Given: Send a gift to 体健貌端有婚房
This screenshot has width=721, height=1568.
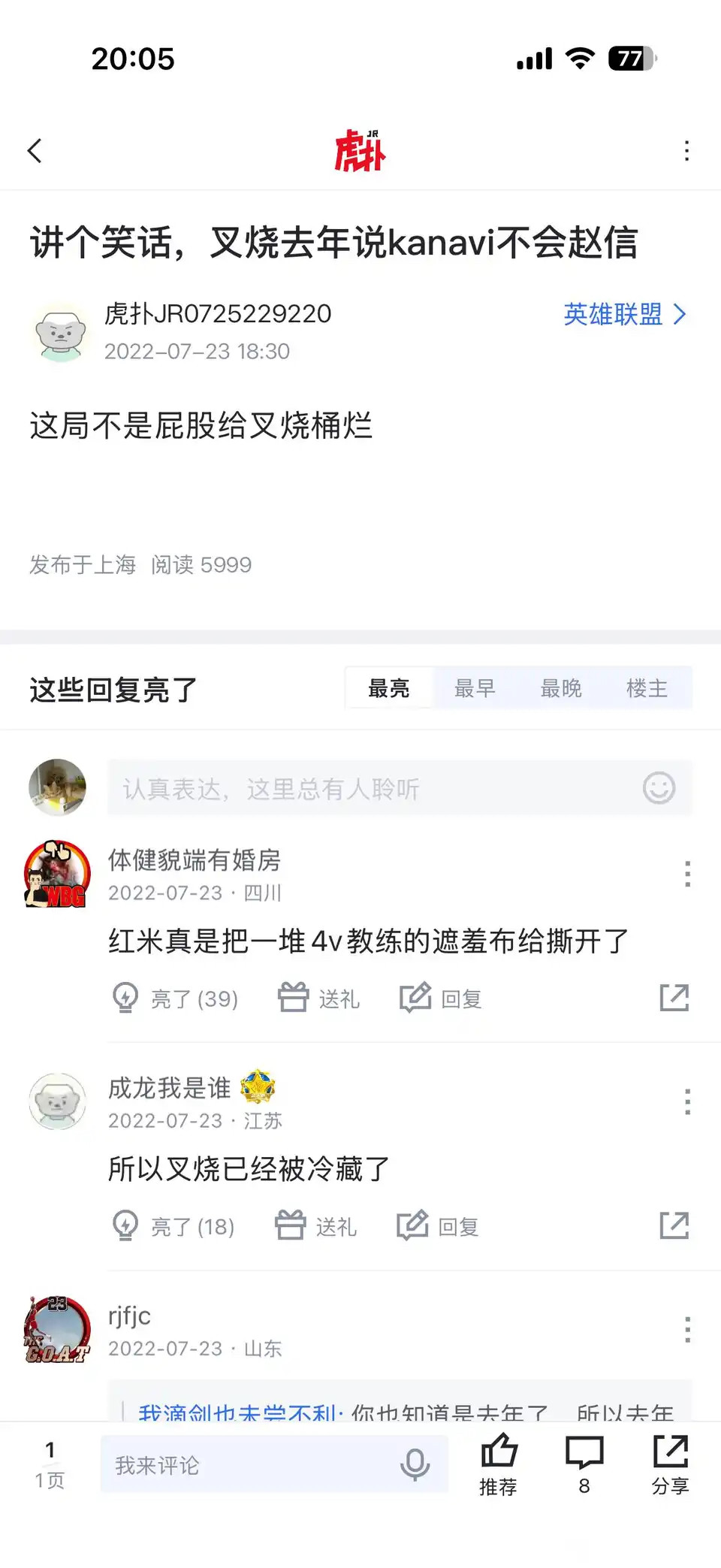Looking at the screenshot, I should click(319, 999).
